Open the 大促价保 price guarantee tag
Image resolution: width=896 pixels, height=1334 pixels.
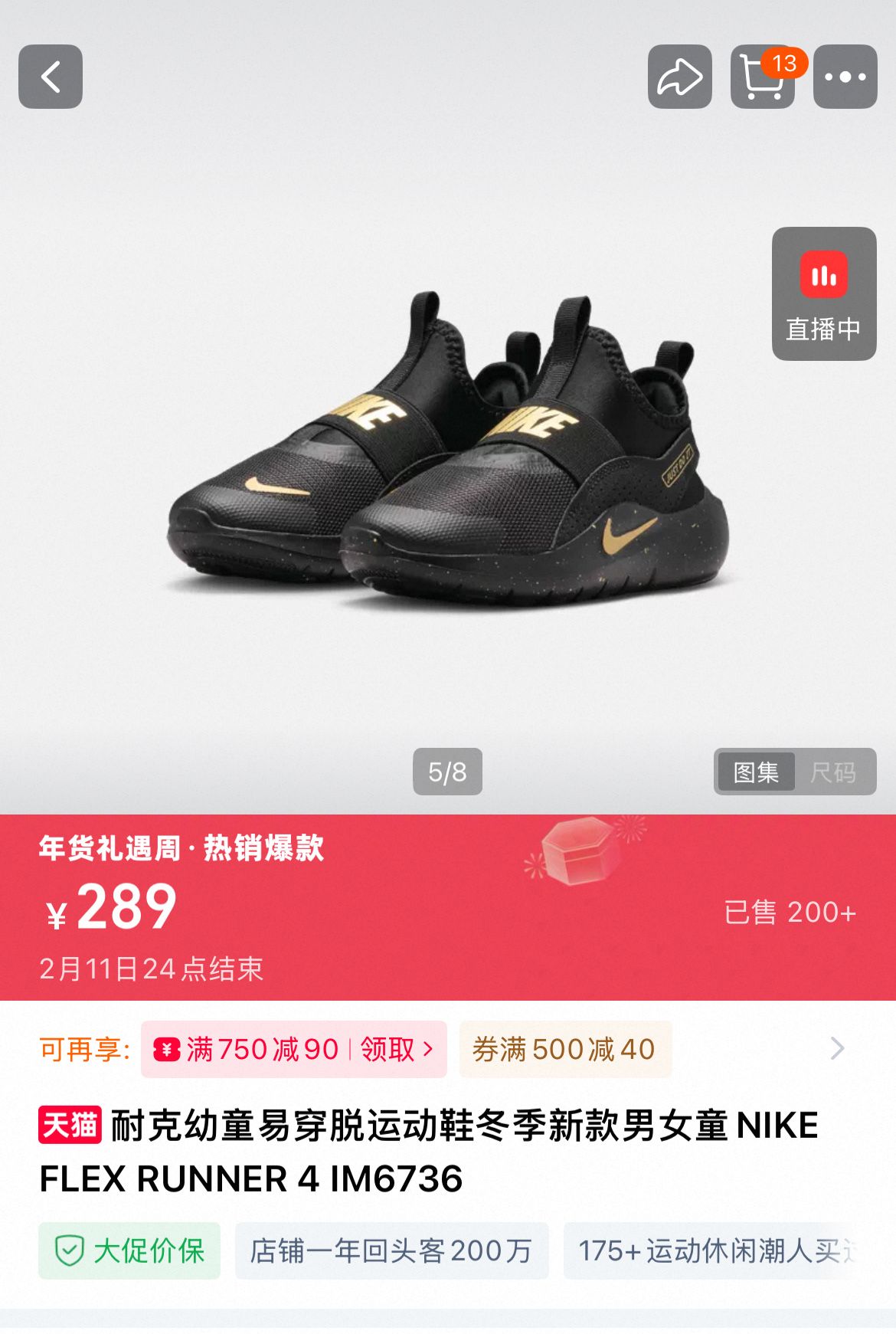click(x=129, y=1250)
